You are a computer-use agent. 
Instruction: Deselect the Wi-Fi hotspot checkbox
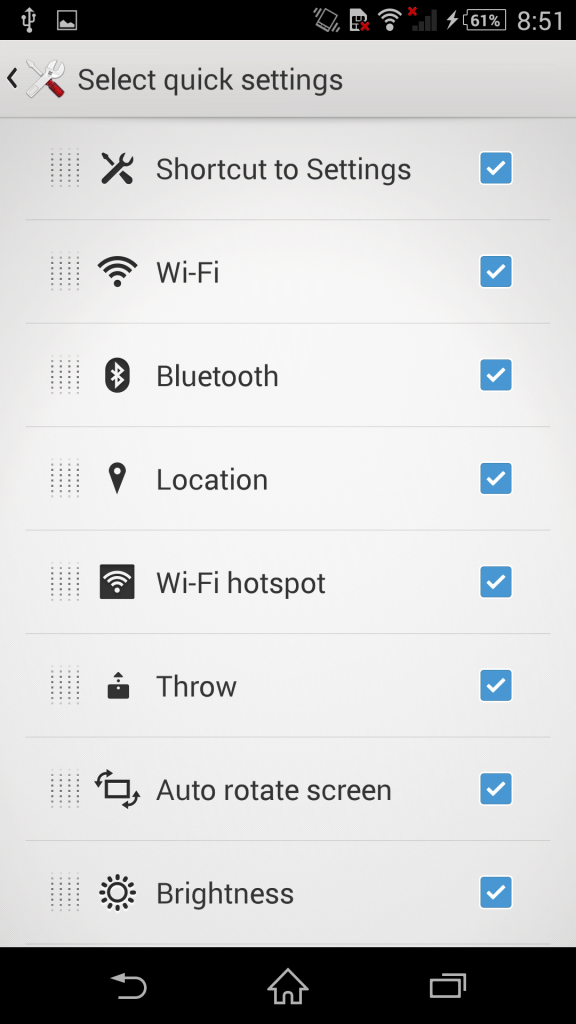496,581
